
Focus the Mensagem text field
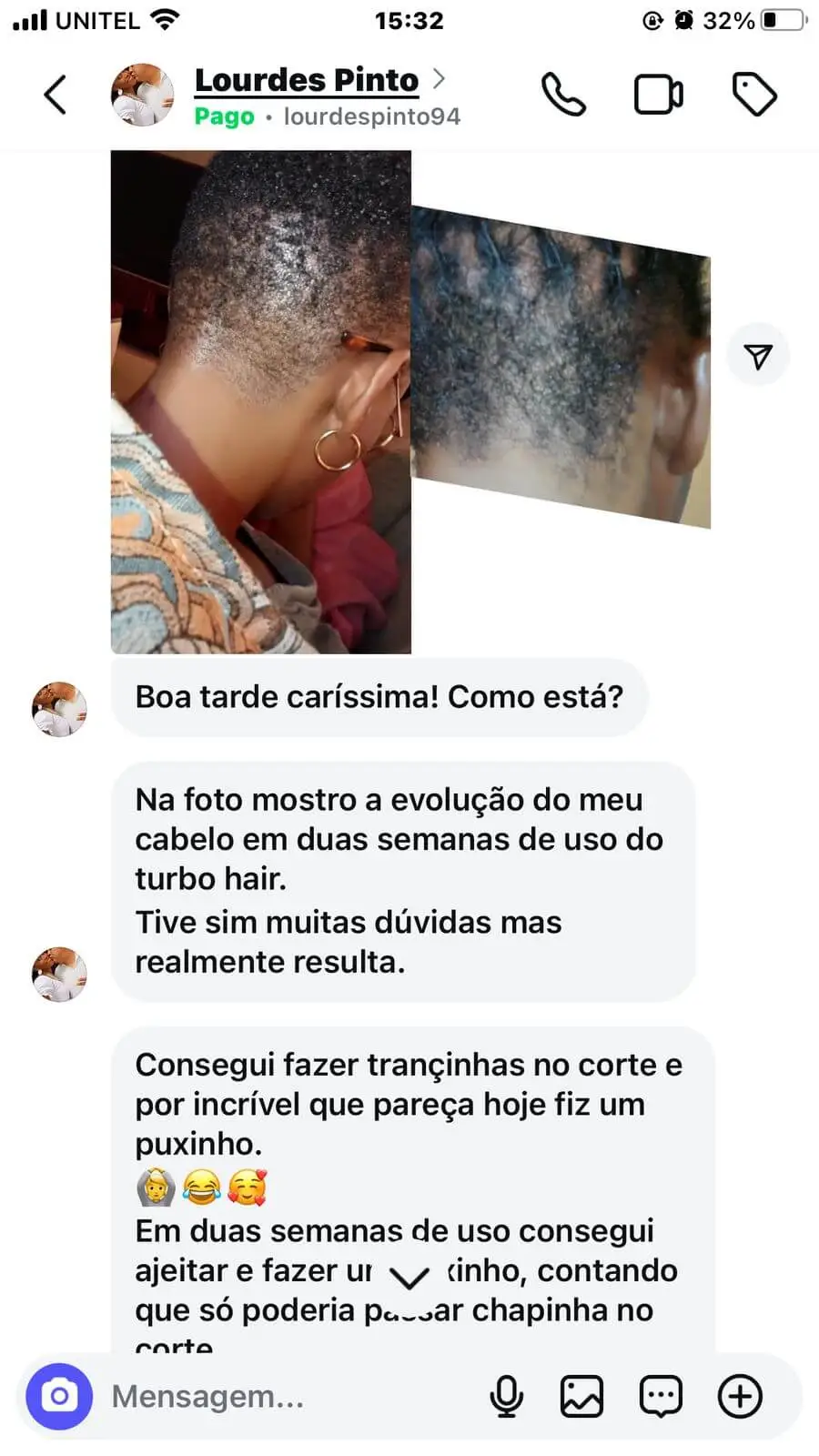coord(291,1396)
